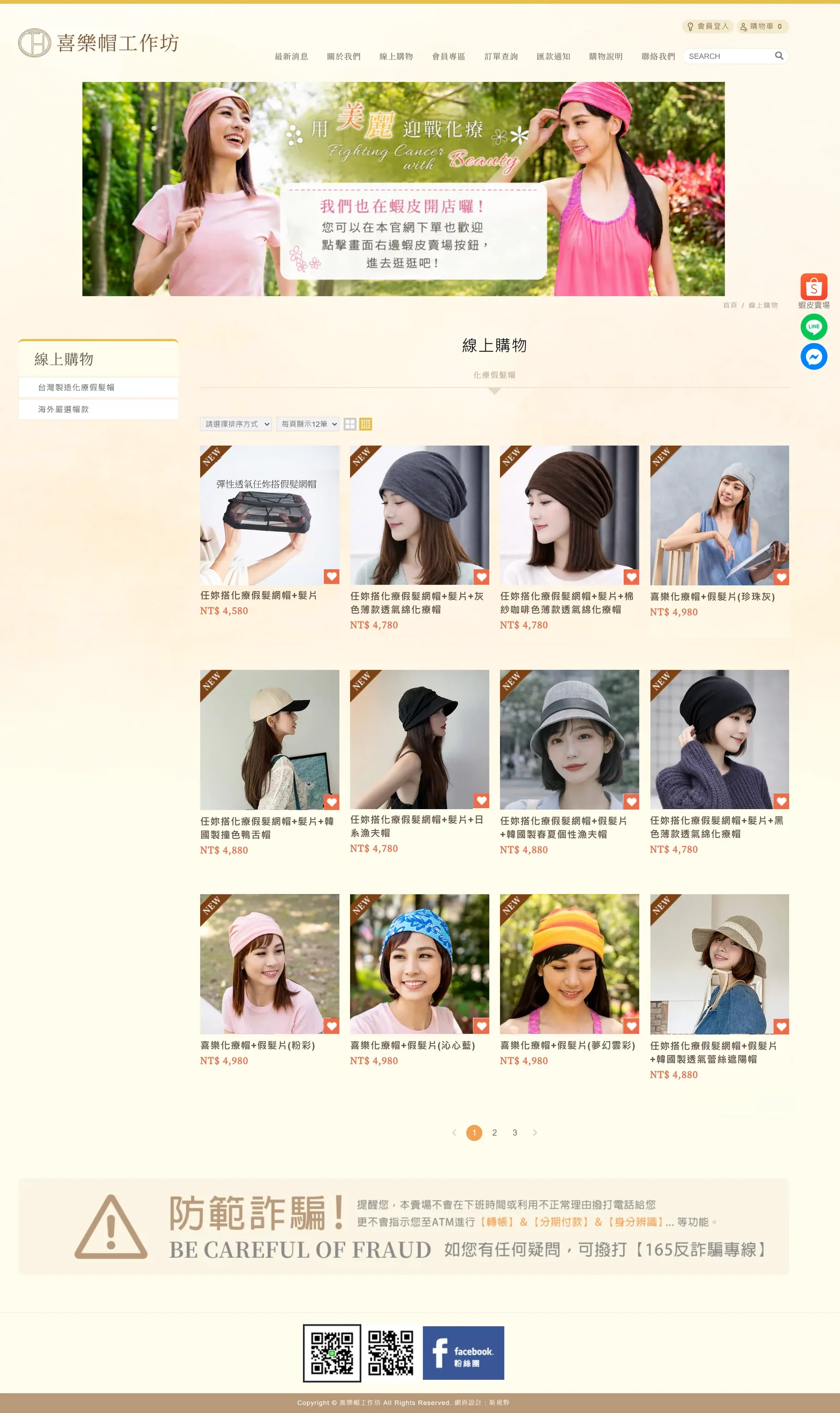
Task: Select 海外嚴選帽款 category
Action: (99, 409)
